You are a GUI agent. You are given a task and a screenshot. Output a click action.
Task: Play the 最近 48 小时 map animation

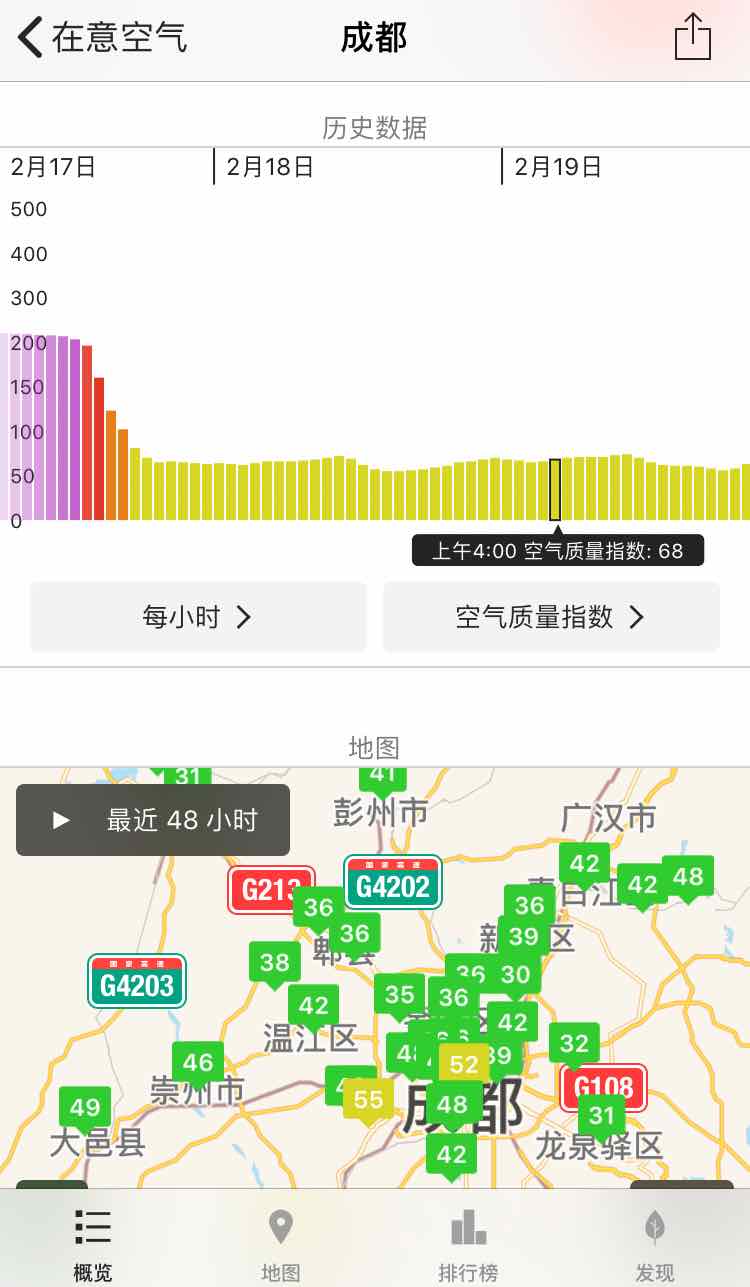153,820
